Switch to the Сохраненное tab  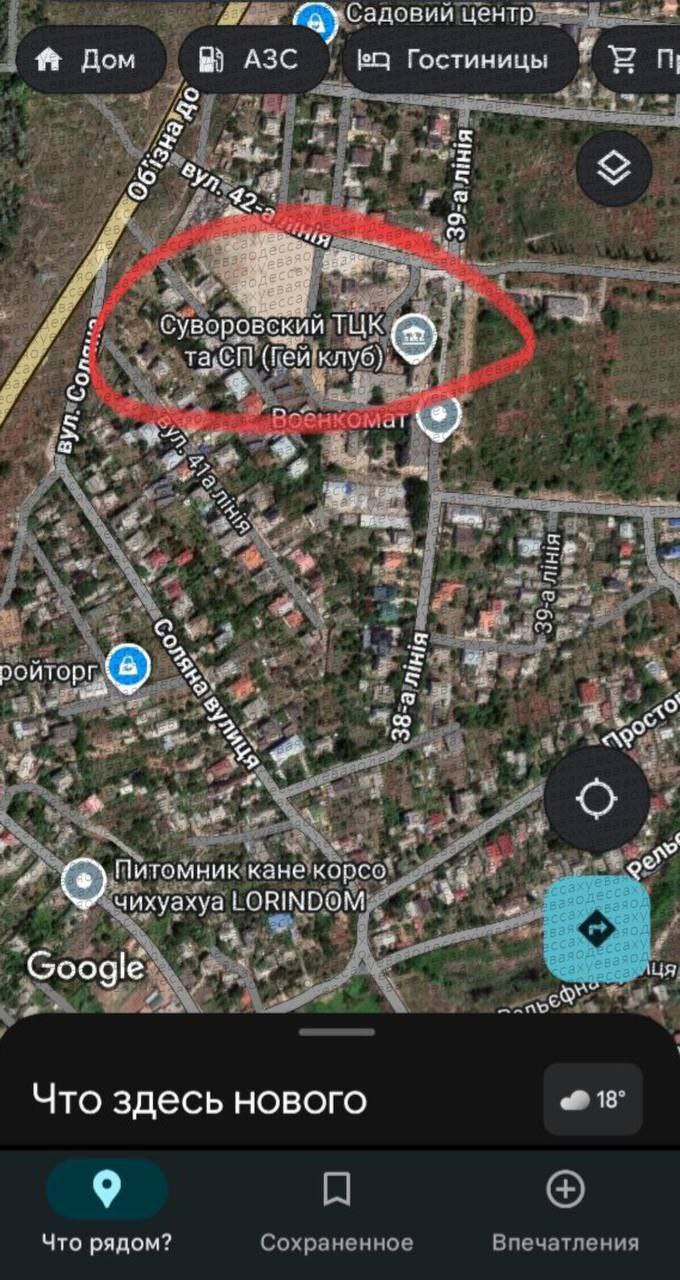[x=337, y=1211]
